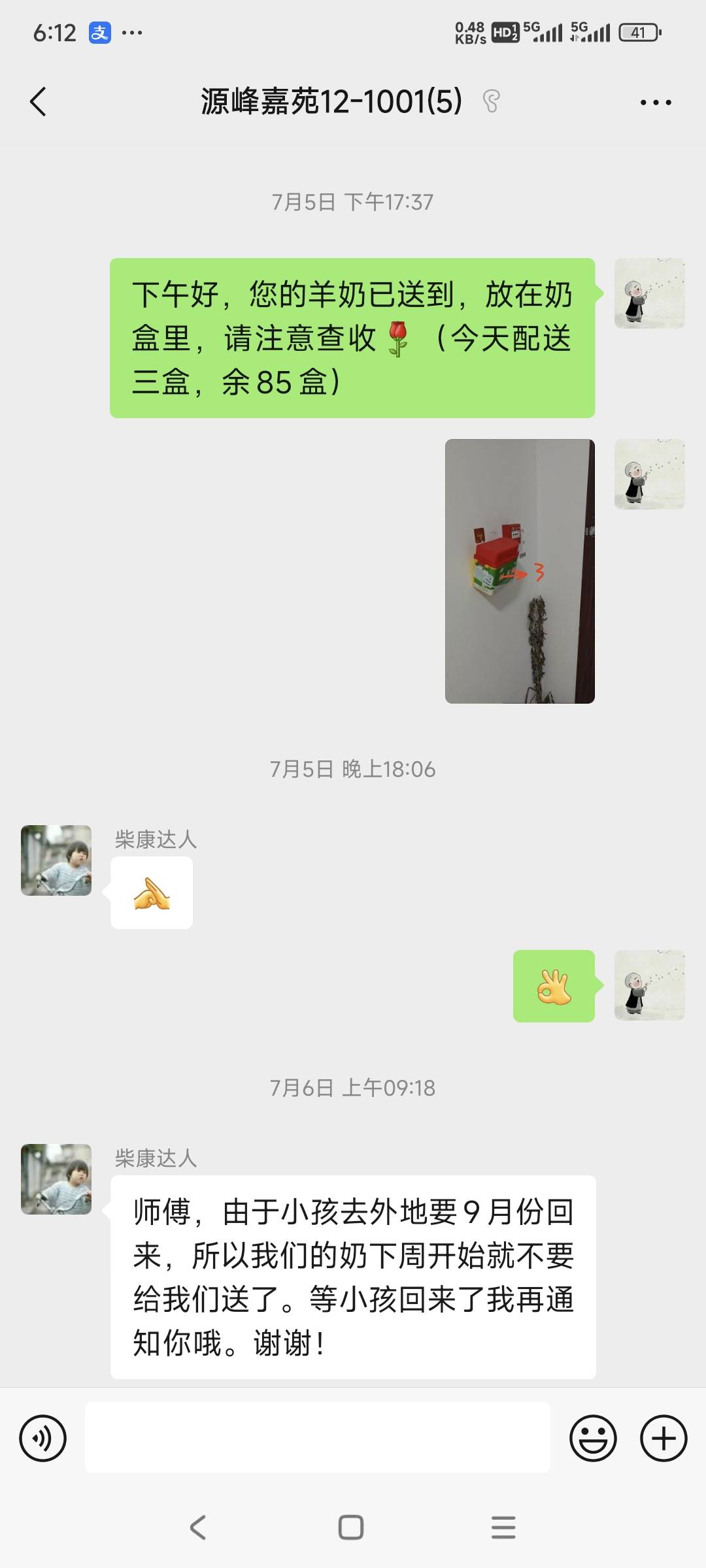706x1568 pixels.
Task: View the delivered milk box photo
Action: 520,571
